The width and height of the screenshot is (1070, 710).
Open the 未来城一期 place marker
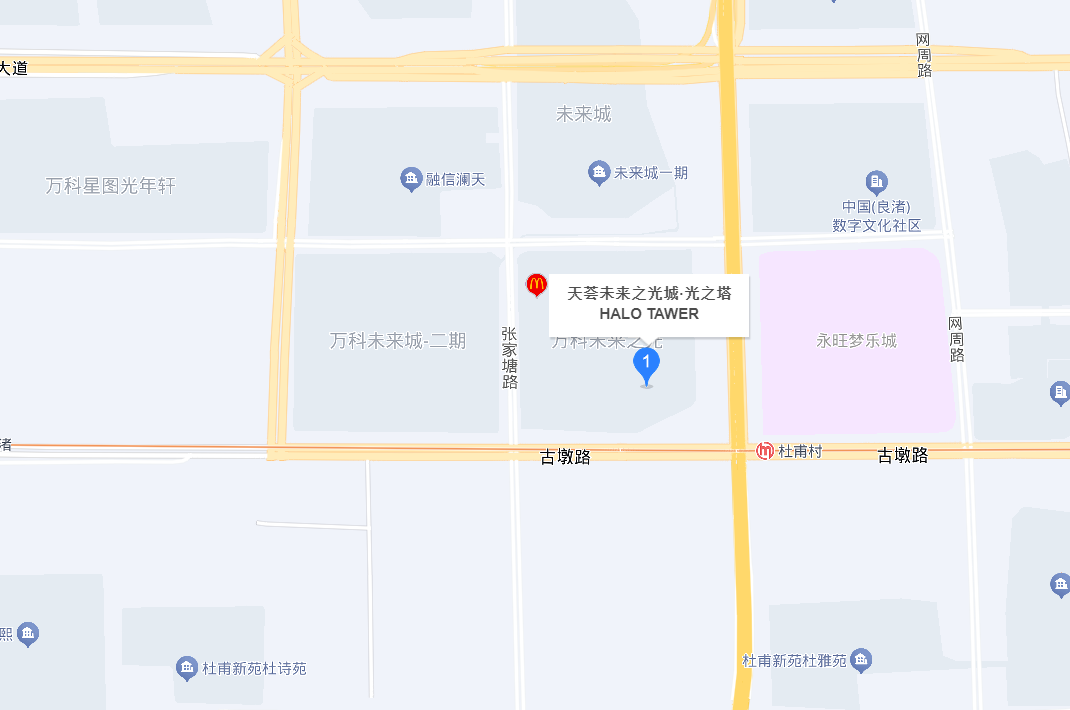pyautogui.click(x=599, y=173)
